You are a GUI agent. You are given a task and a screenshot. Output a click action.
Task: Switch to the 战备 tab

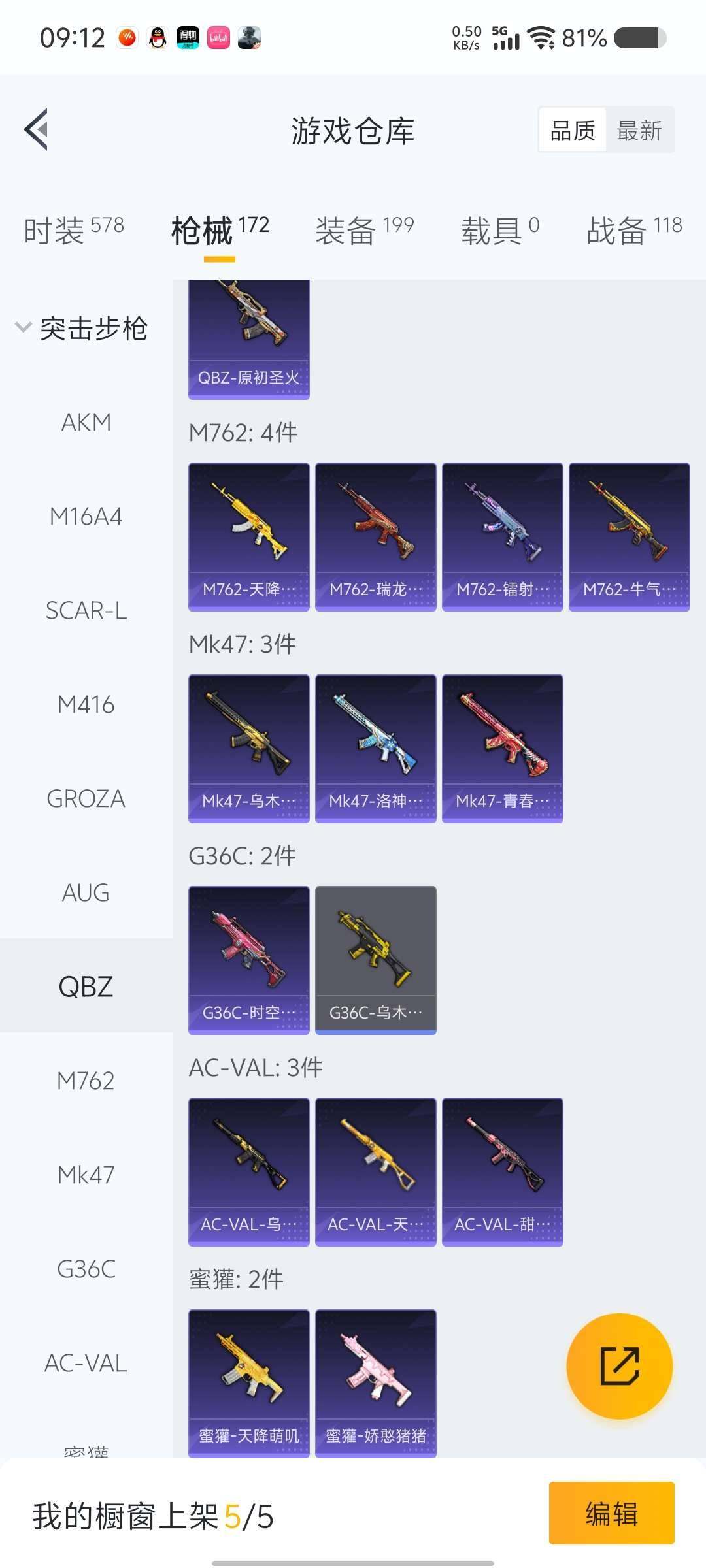633,230
